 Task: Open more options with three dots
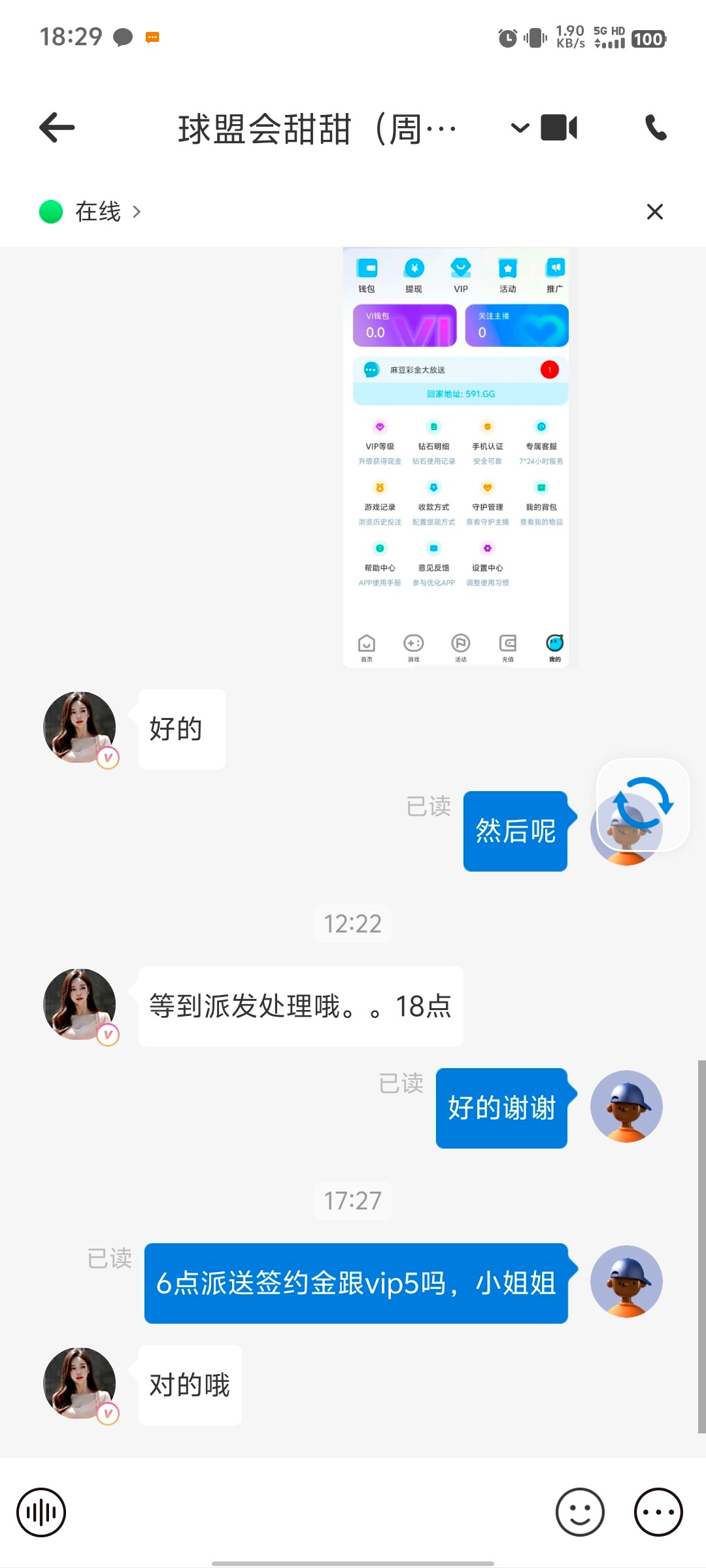(658, 1512)
